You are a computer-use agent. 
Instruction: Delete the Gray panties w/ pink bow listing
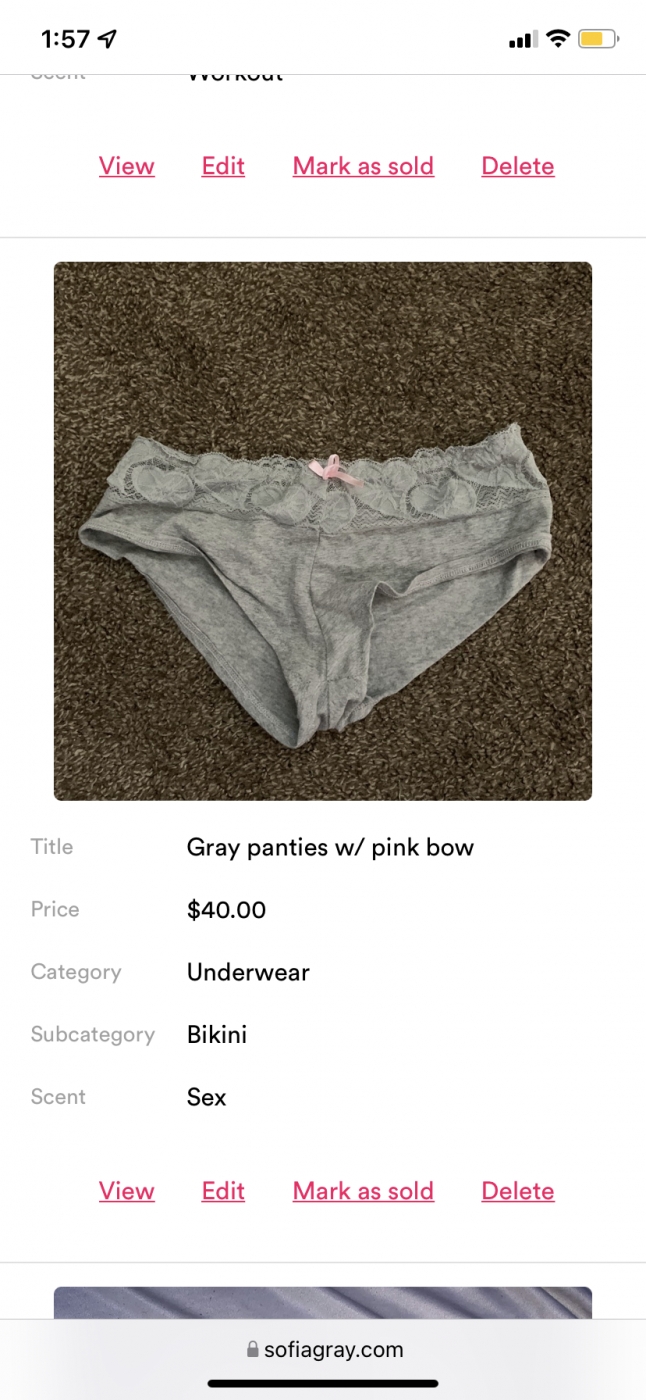coord(517,1191)
